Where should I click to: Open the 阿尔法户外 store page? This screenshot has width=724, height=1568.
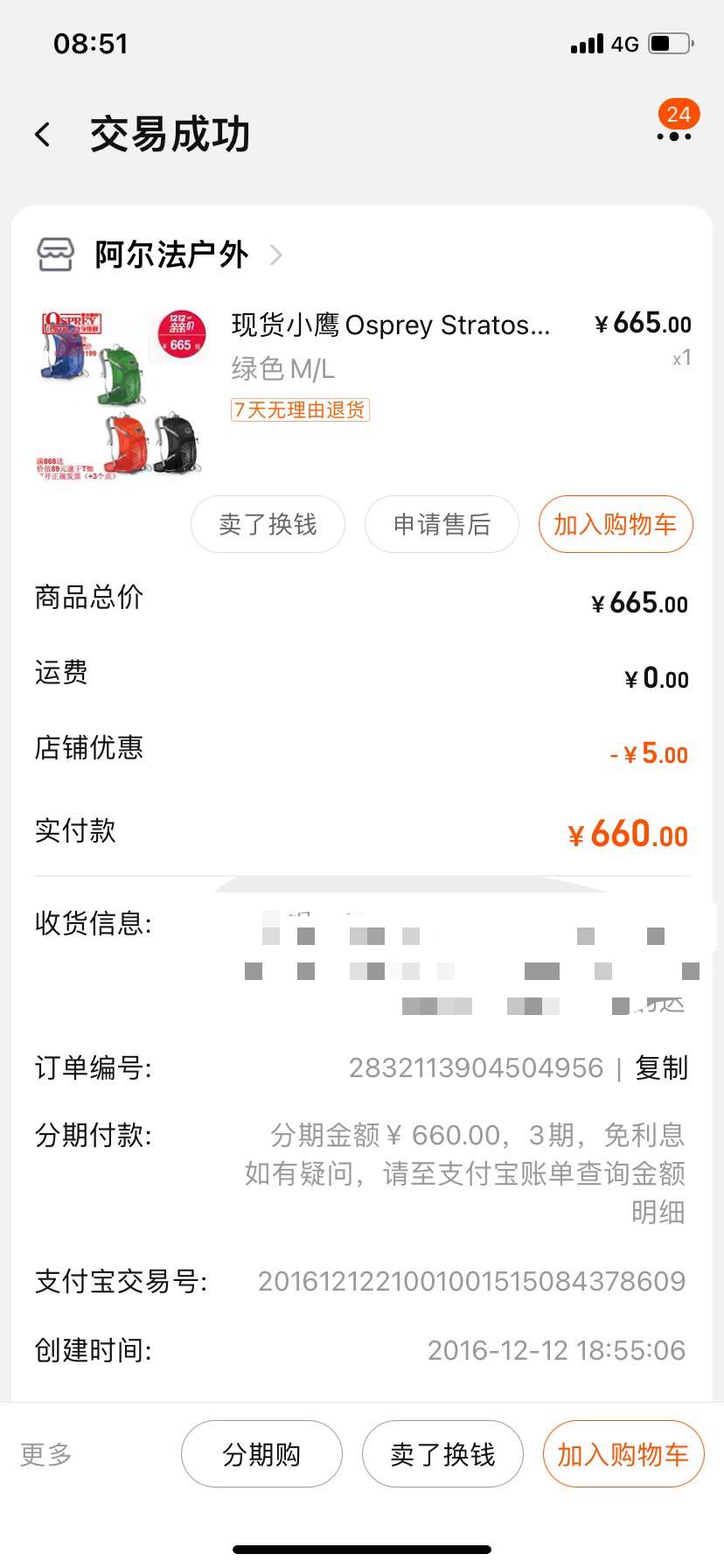click(171, 255)
